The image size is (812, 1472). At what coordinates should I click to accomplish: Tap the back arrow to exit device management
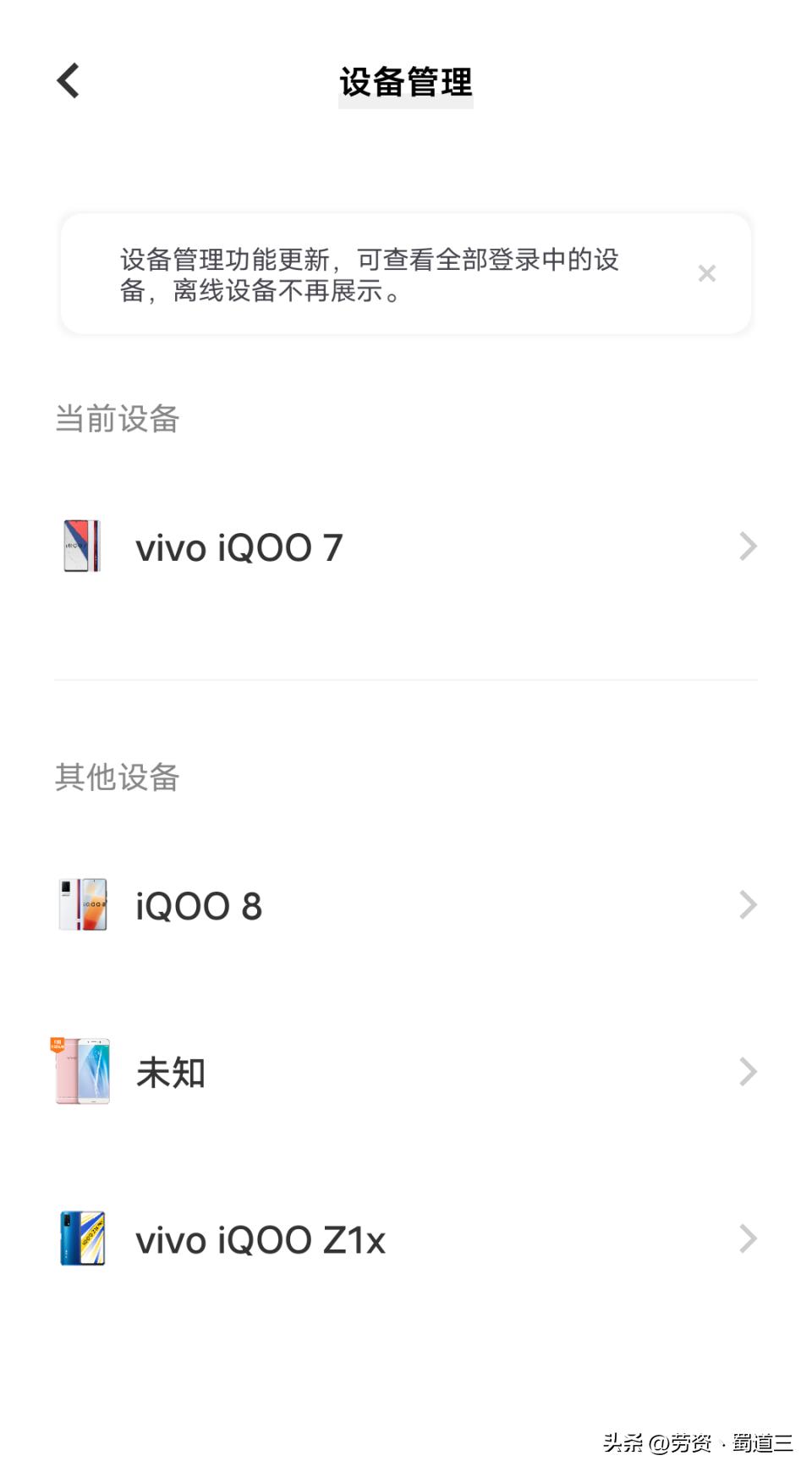click(66, 80)
